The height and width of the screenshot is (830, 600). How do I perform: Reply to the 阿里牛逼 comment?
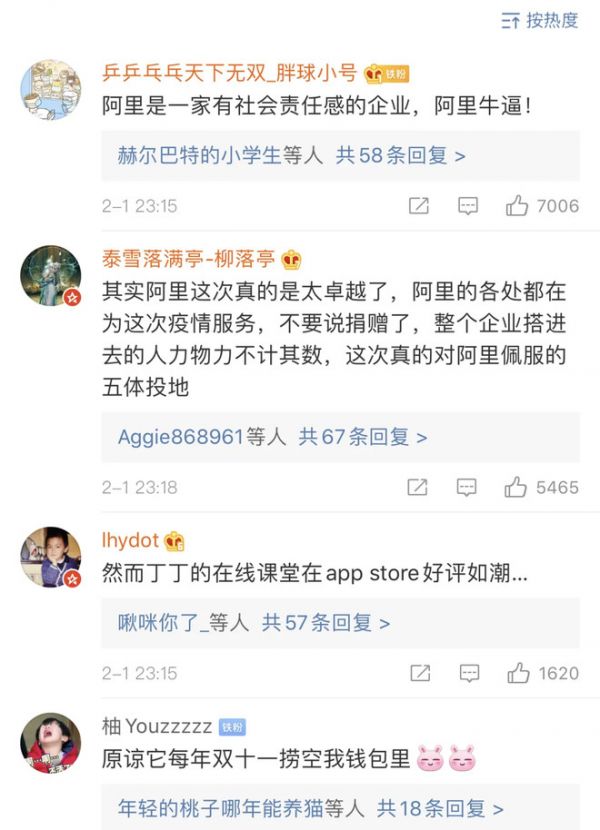coord(467,206)
